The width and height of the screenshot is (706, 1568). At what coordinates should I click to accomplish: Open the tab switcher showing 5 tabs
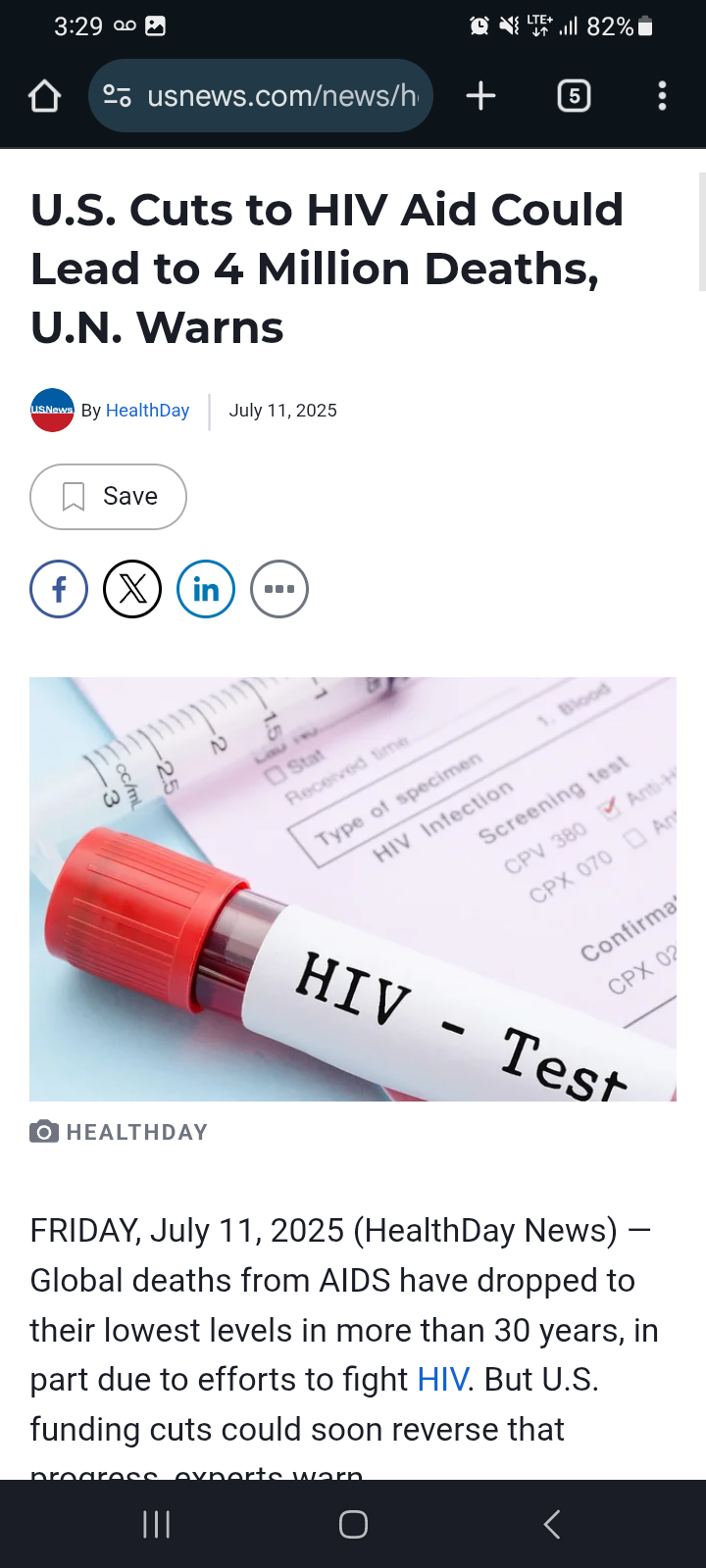pyautogui.click(x=574, y=96)
